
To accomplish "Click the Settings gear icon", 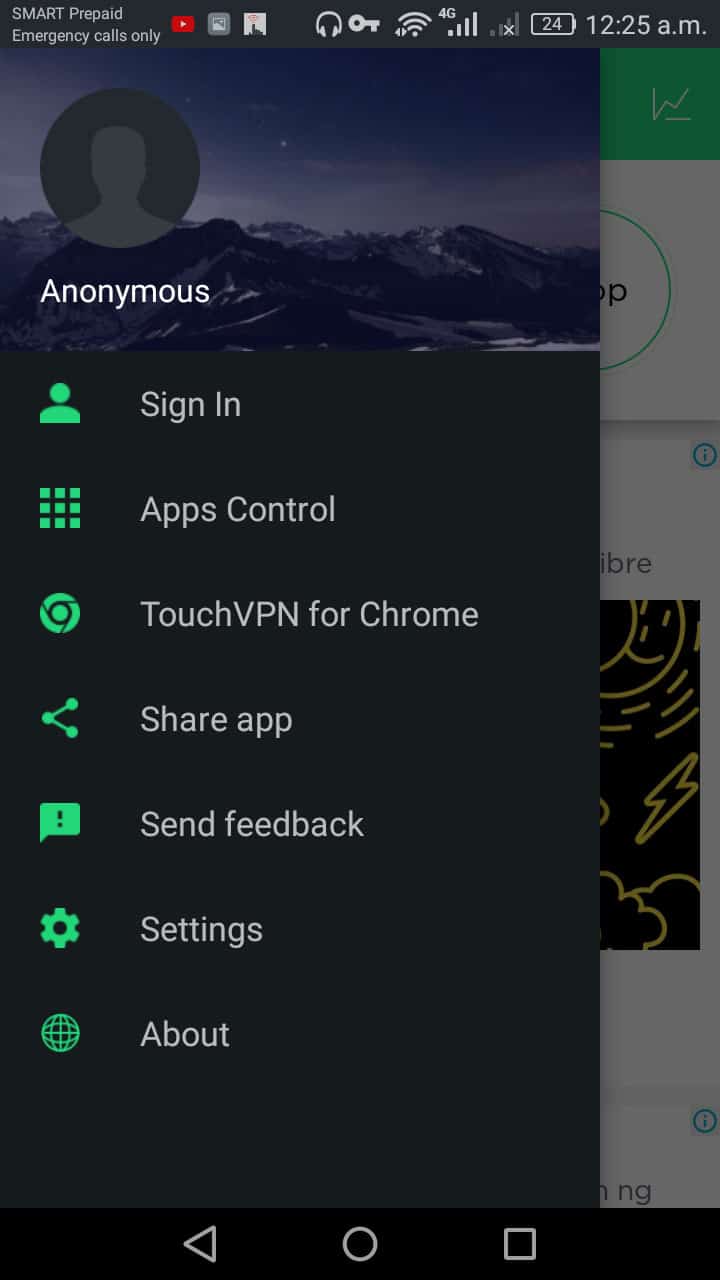I will [59, 928].
